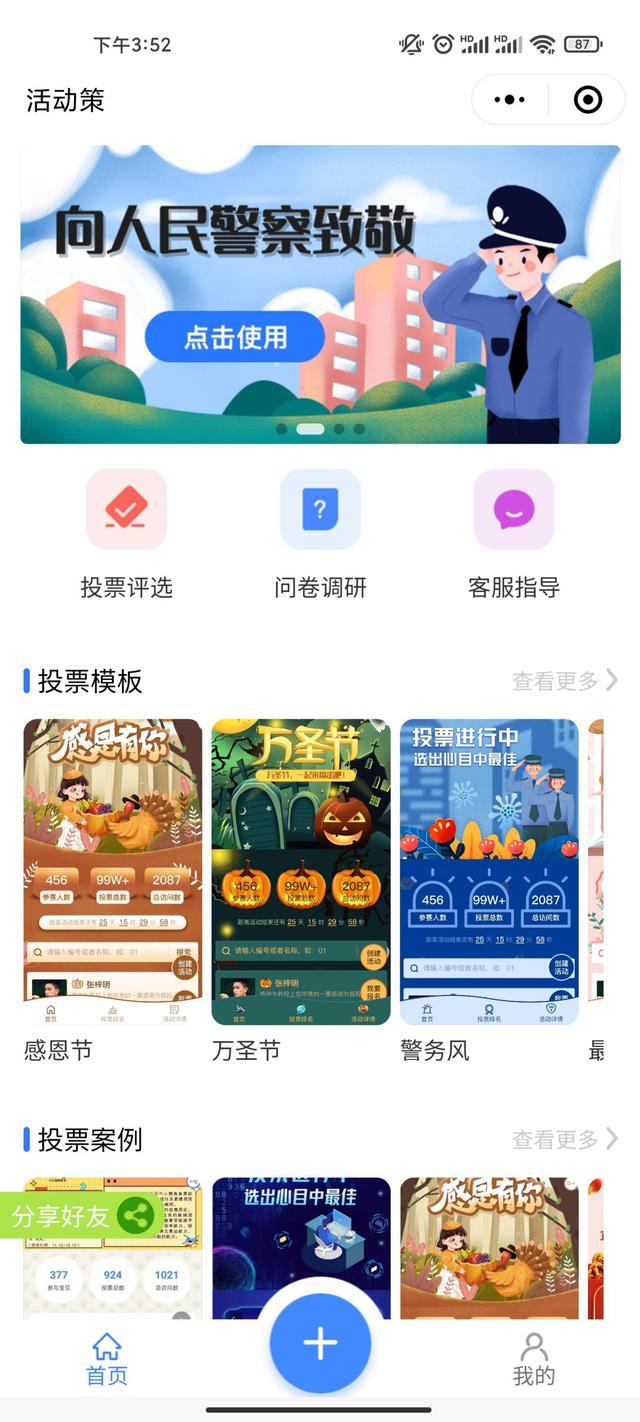
Task: Select the 警务风 voting template
Action: tap(489, 872)
